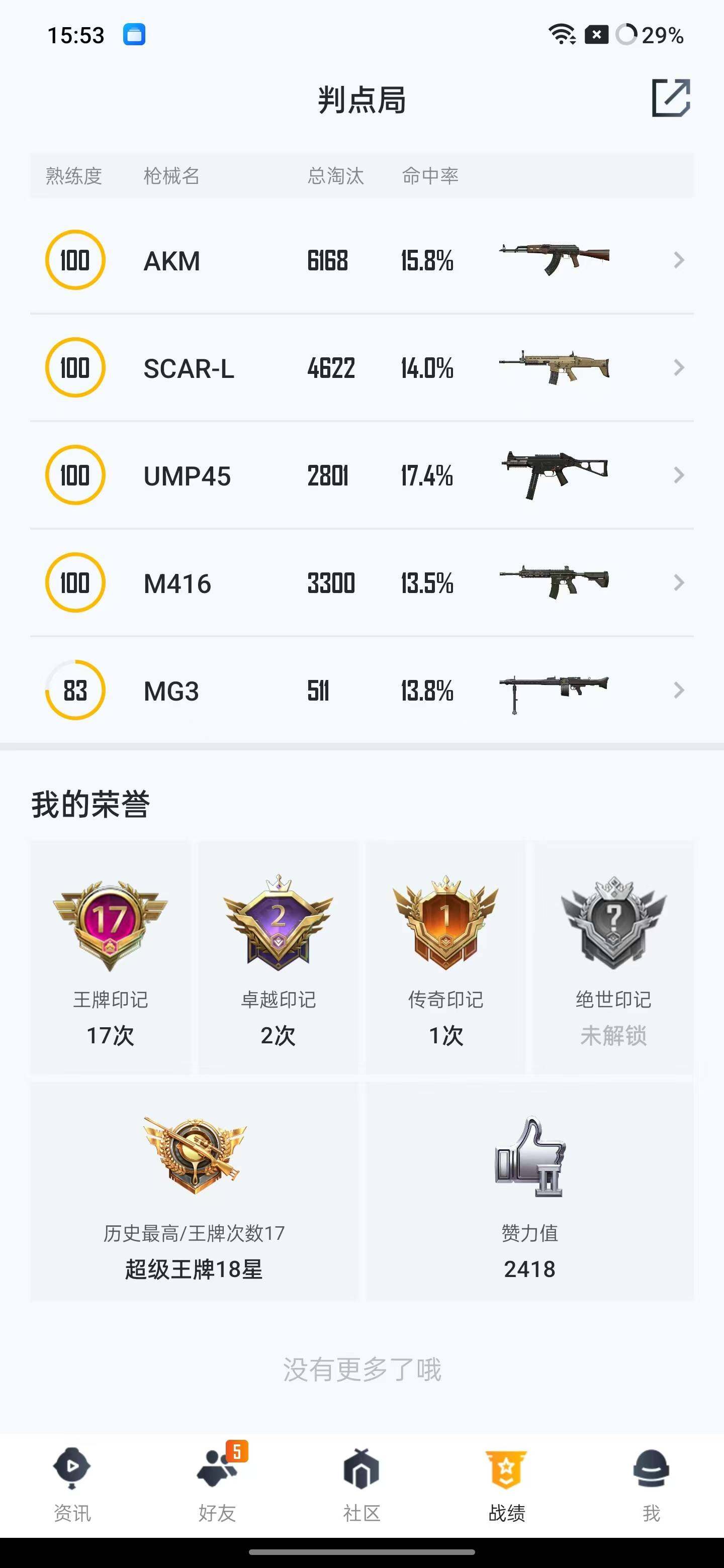The width and height of the screenshot is (724, 1568).
Task: Expand details for the AKM weapon row
Action: [x=678, y=260]
